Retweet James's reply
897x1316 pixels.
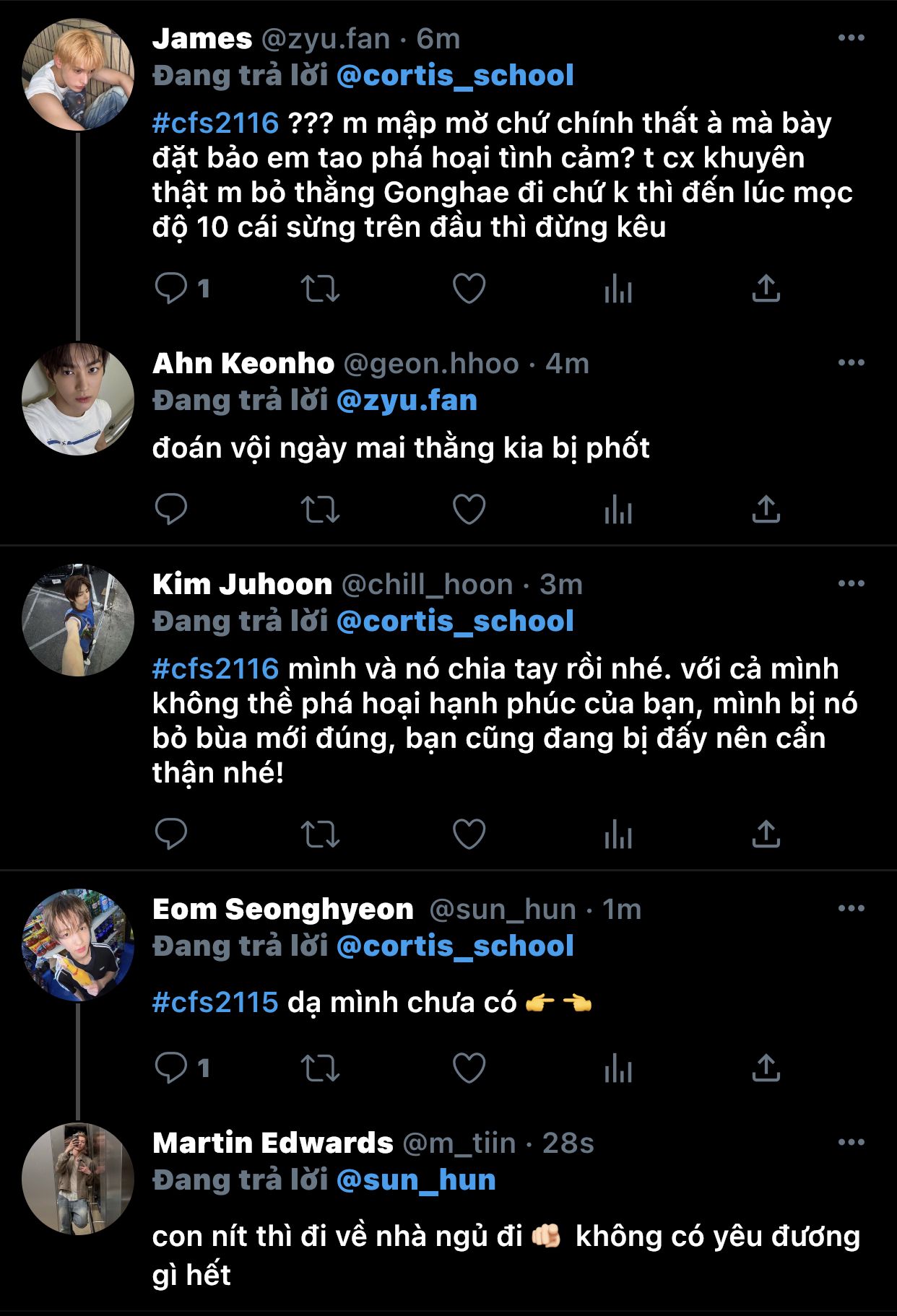(x=320, y=289)
